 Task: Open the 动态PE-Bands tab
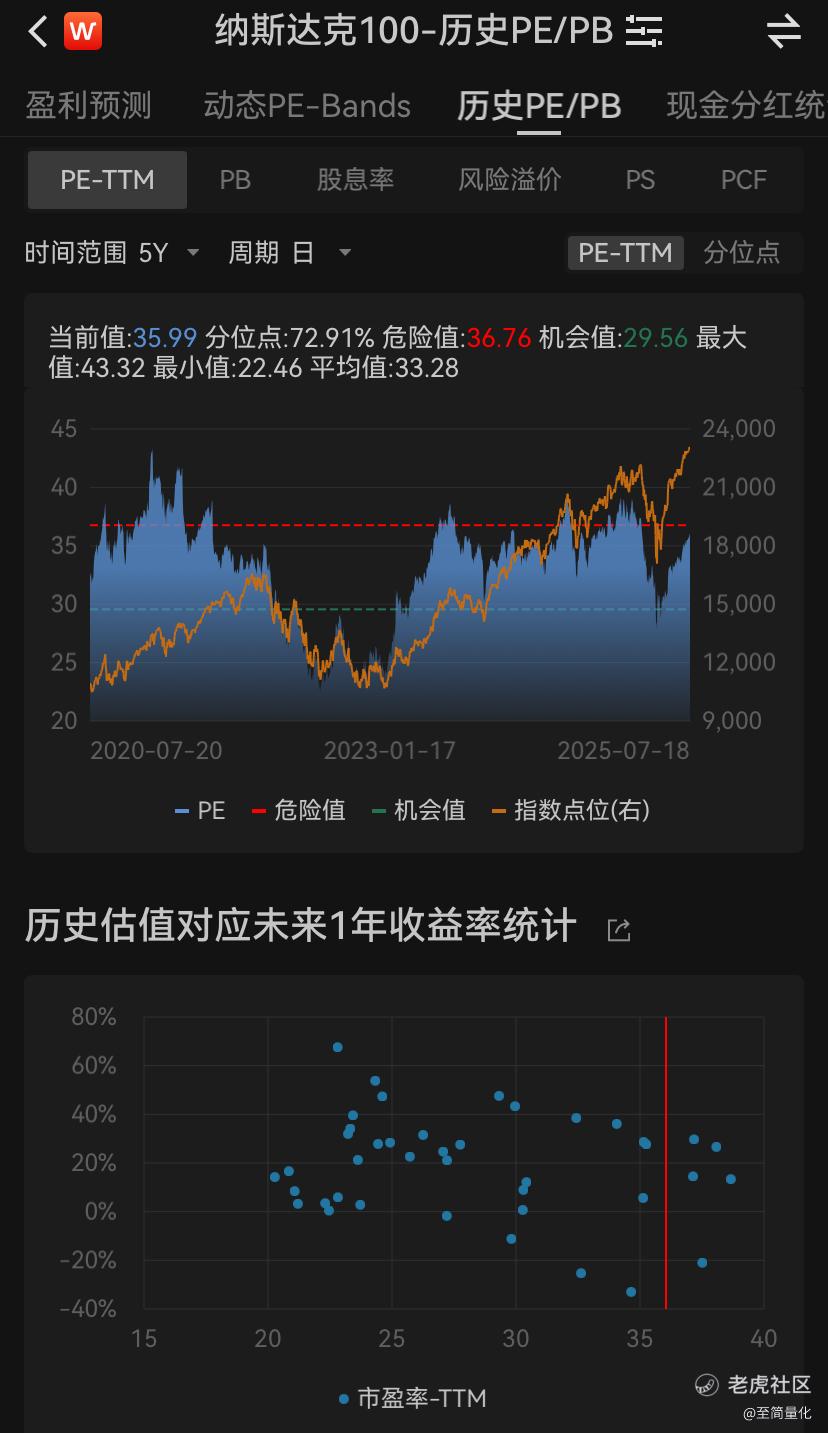pyautogui.click(x=307, y=105)
